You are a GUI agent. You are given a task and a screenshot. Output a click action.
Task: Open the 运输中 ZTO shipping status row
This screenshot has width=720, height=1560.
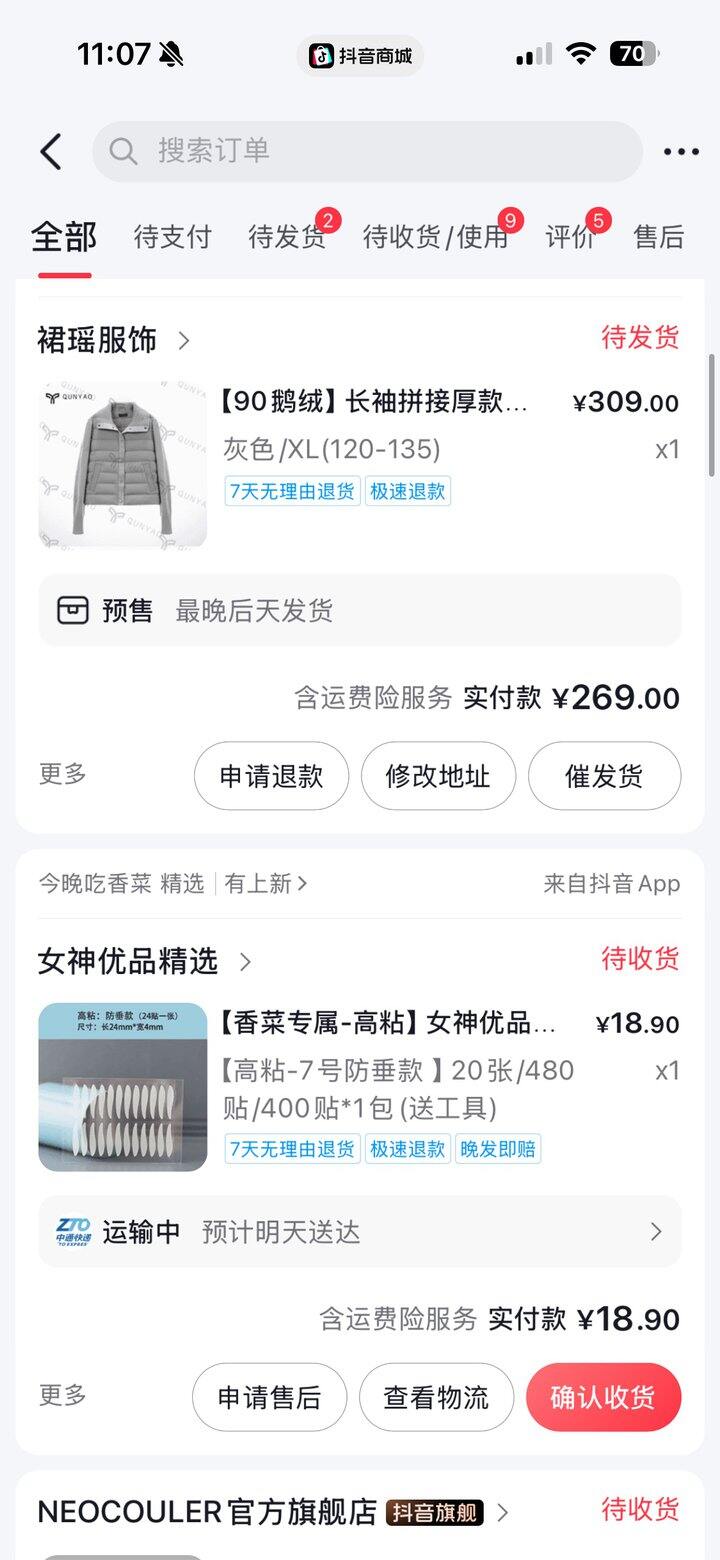[x=360, y=1232]
